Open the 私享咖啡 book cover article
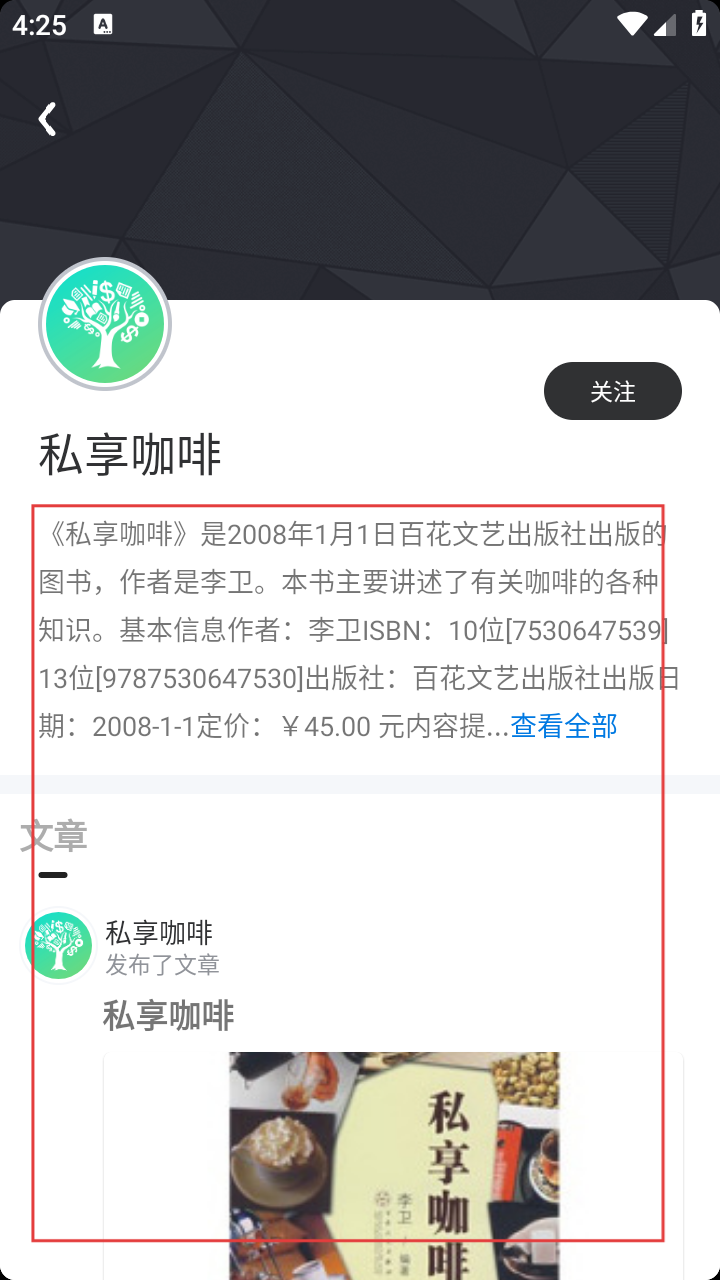 click(393, 1160)
